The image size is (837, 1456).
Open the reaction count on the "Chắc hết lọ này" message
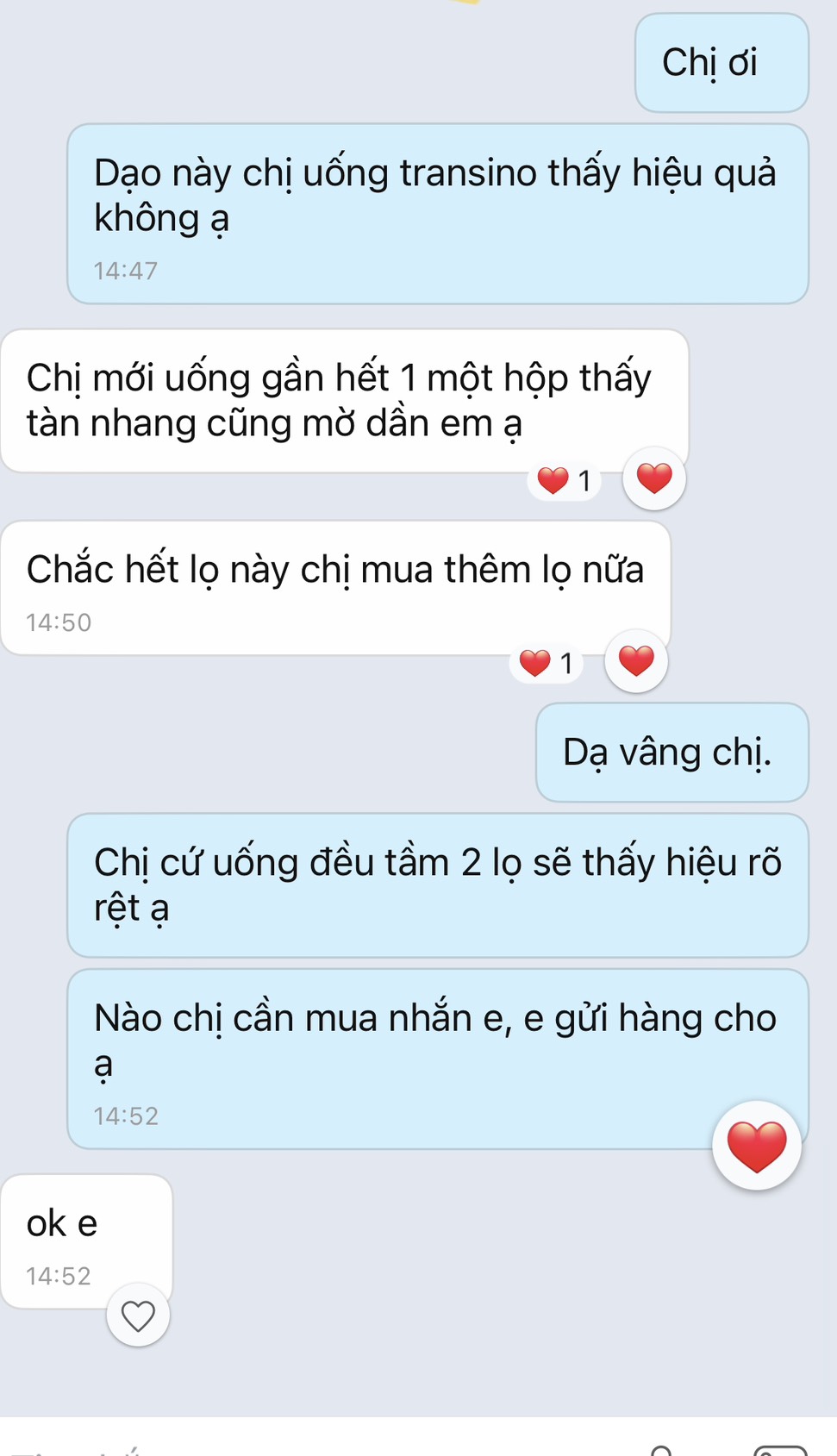547,663
